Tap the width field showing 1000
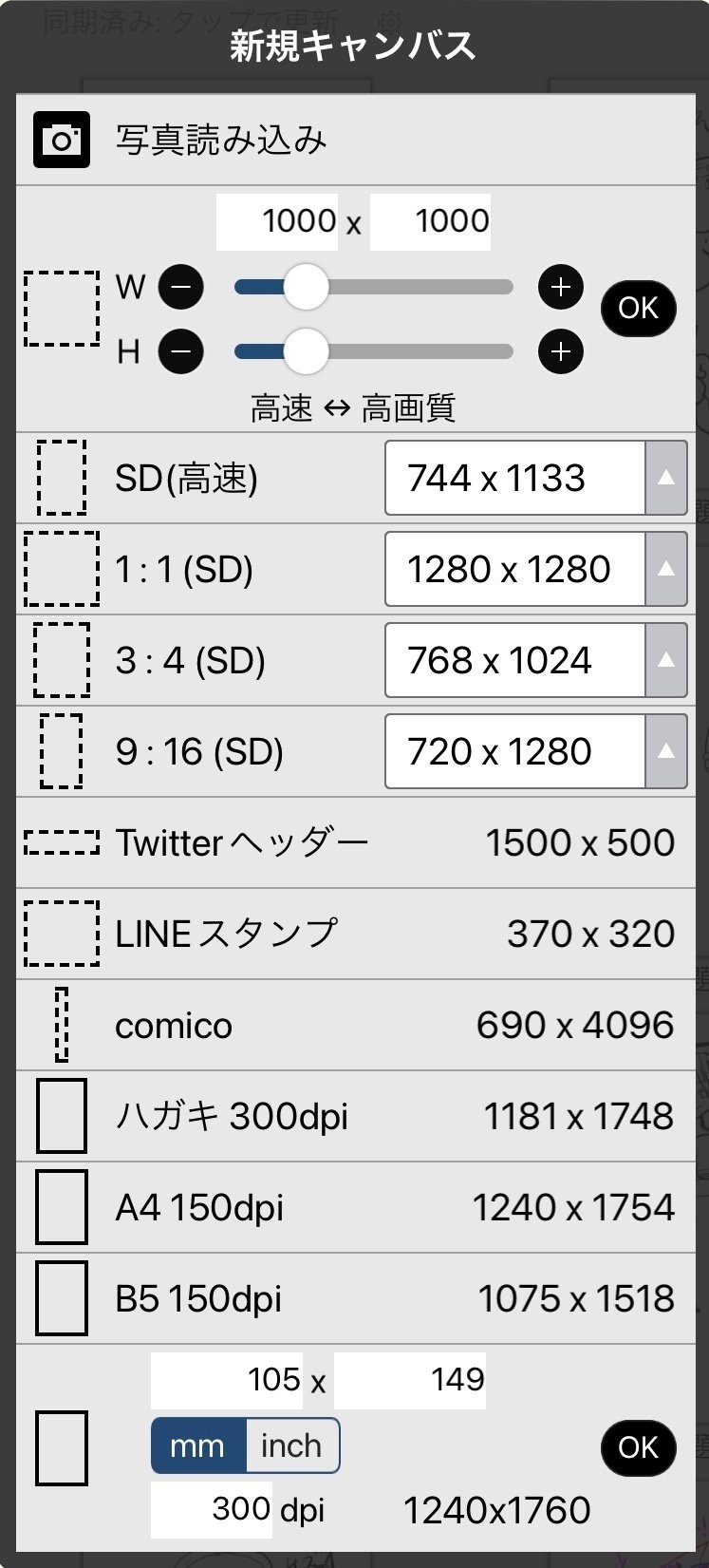Image resolution: width=709 pixels, height=1568 pixels. pos(277,222)
